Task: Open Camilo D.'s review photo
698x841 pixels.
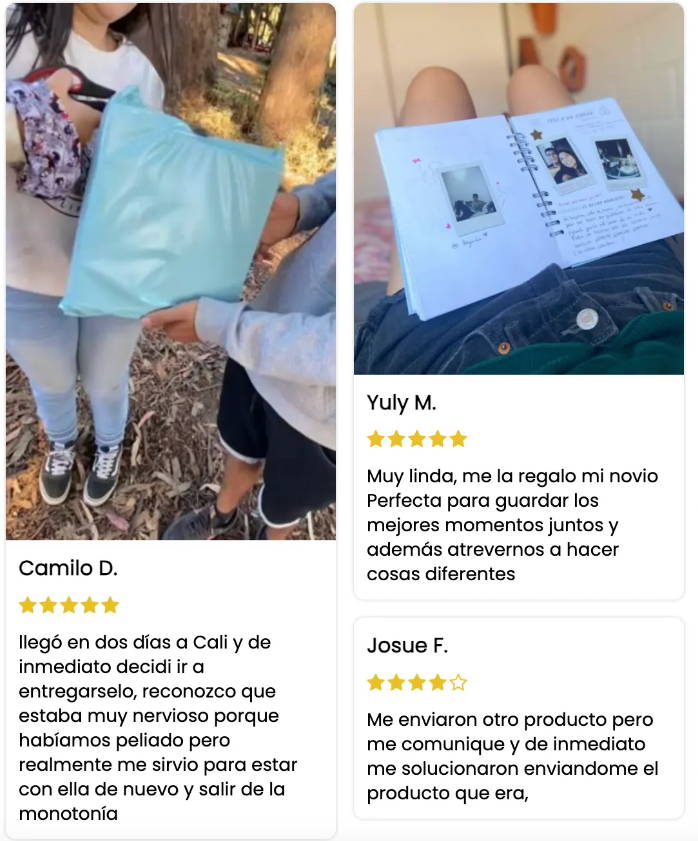Action: tap(170, 270)
